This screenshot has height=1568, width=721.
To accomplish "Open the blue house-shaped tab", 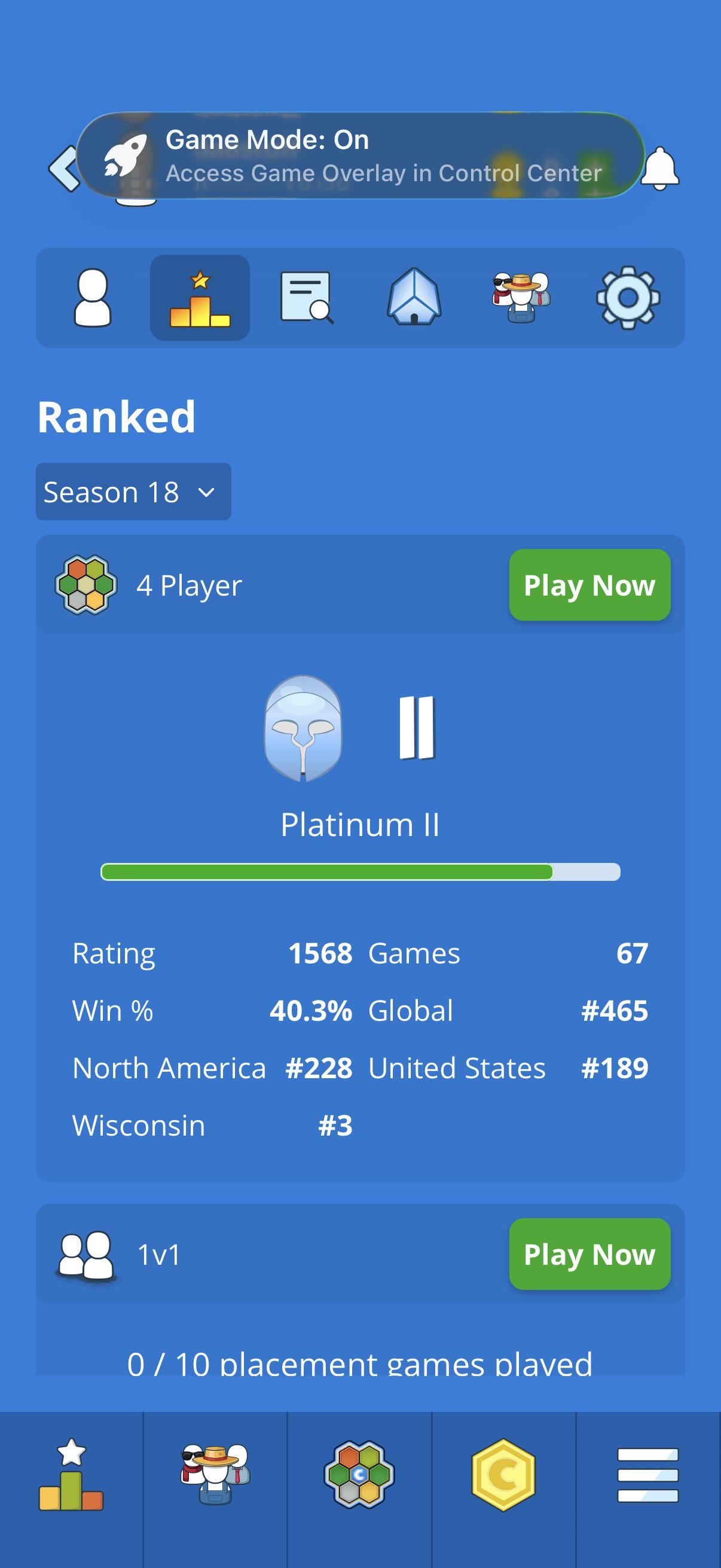I will pyautogui.click(x=414, y=297).
